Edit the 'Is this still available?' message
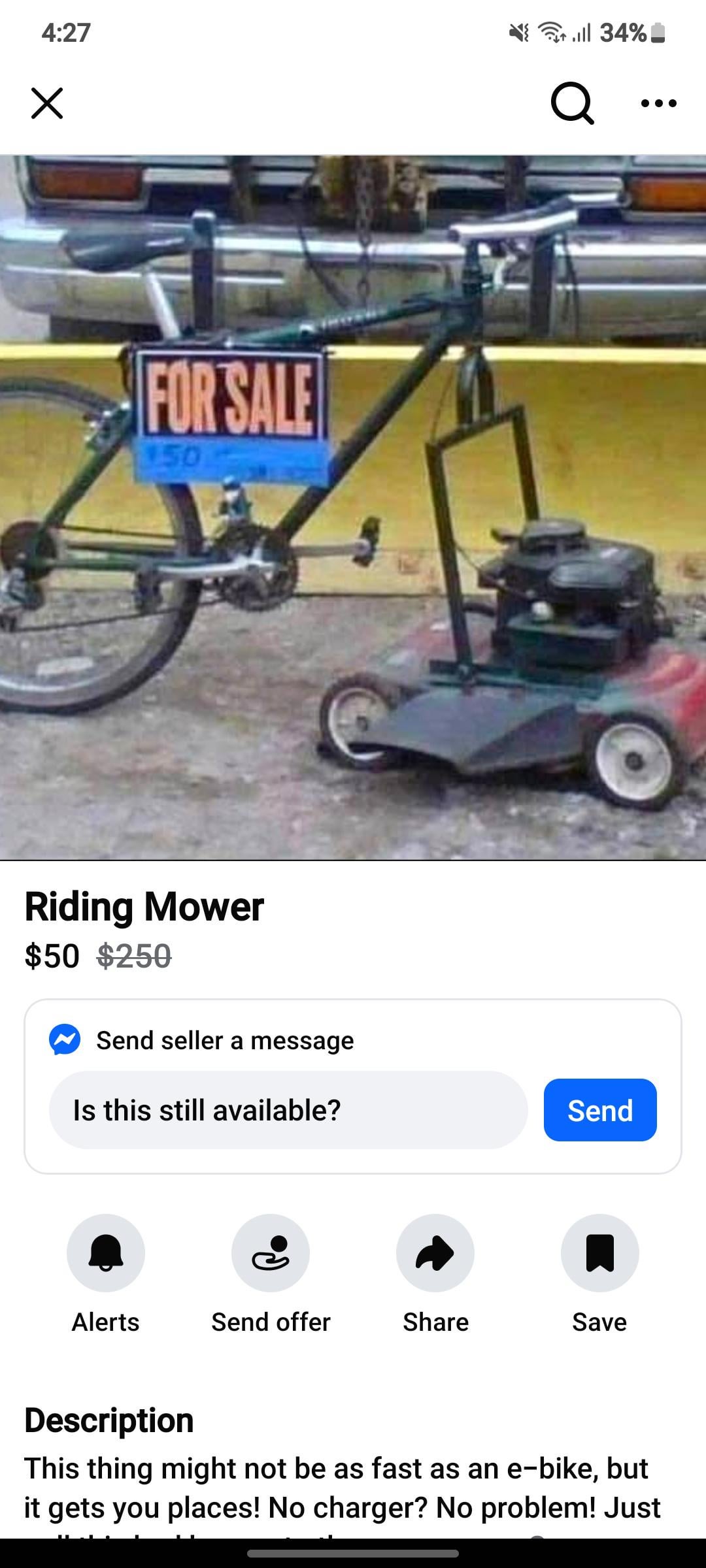Image resolution: width=706 pixels, height=1568 pixels. (x=288, y=1110)
